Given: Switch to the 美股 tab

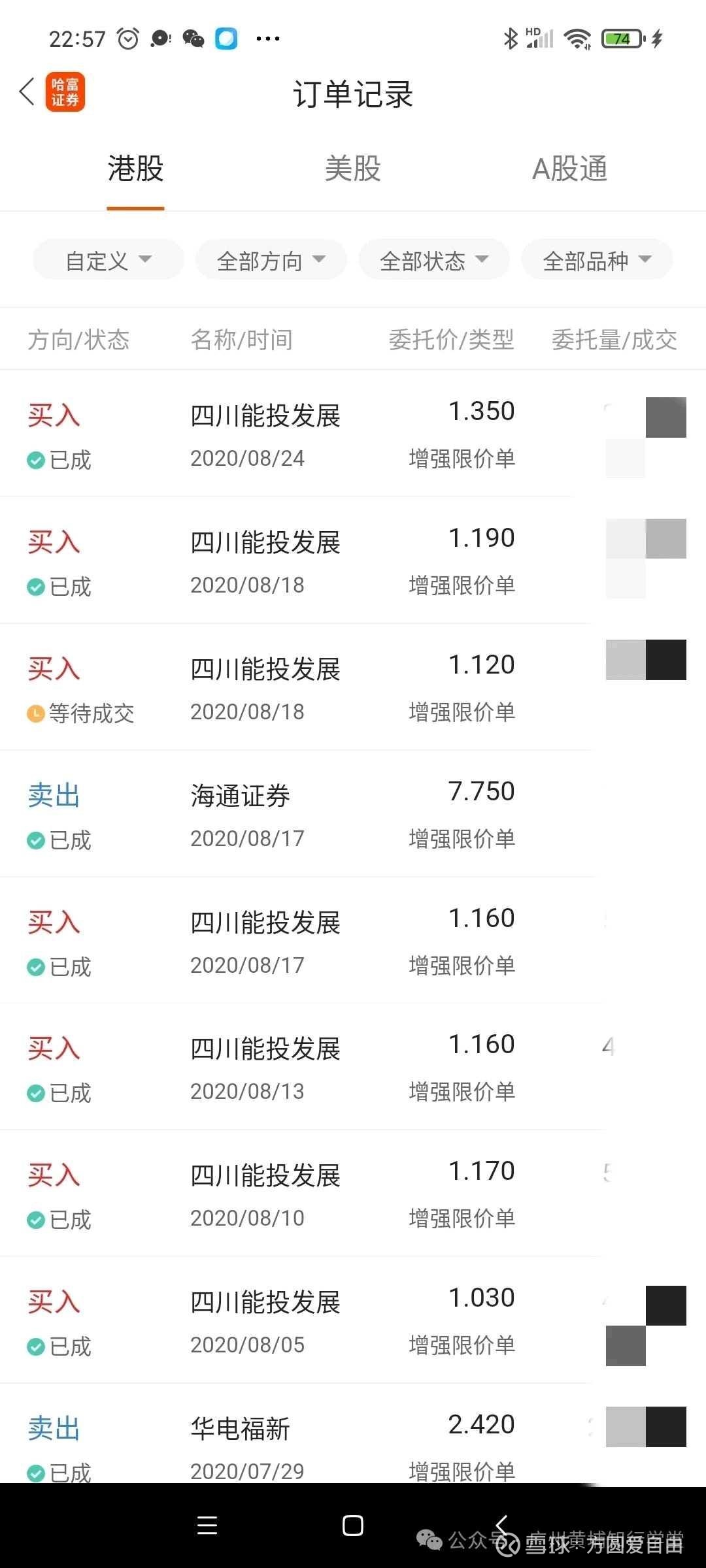Looking at the screenshot, I should coord(353,169).
